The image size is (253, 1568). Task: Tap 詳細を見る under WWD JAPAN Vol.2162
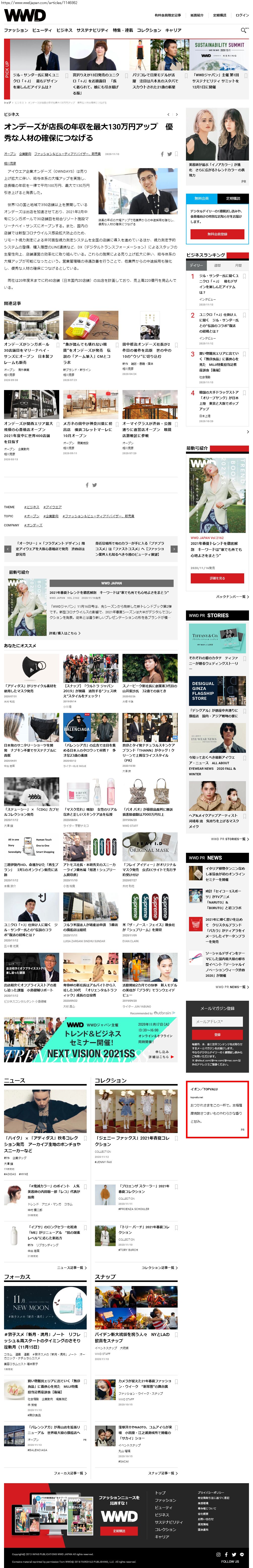coord(217,578)
